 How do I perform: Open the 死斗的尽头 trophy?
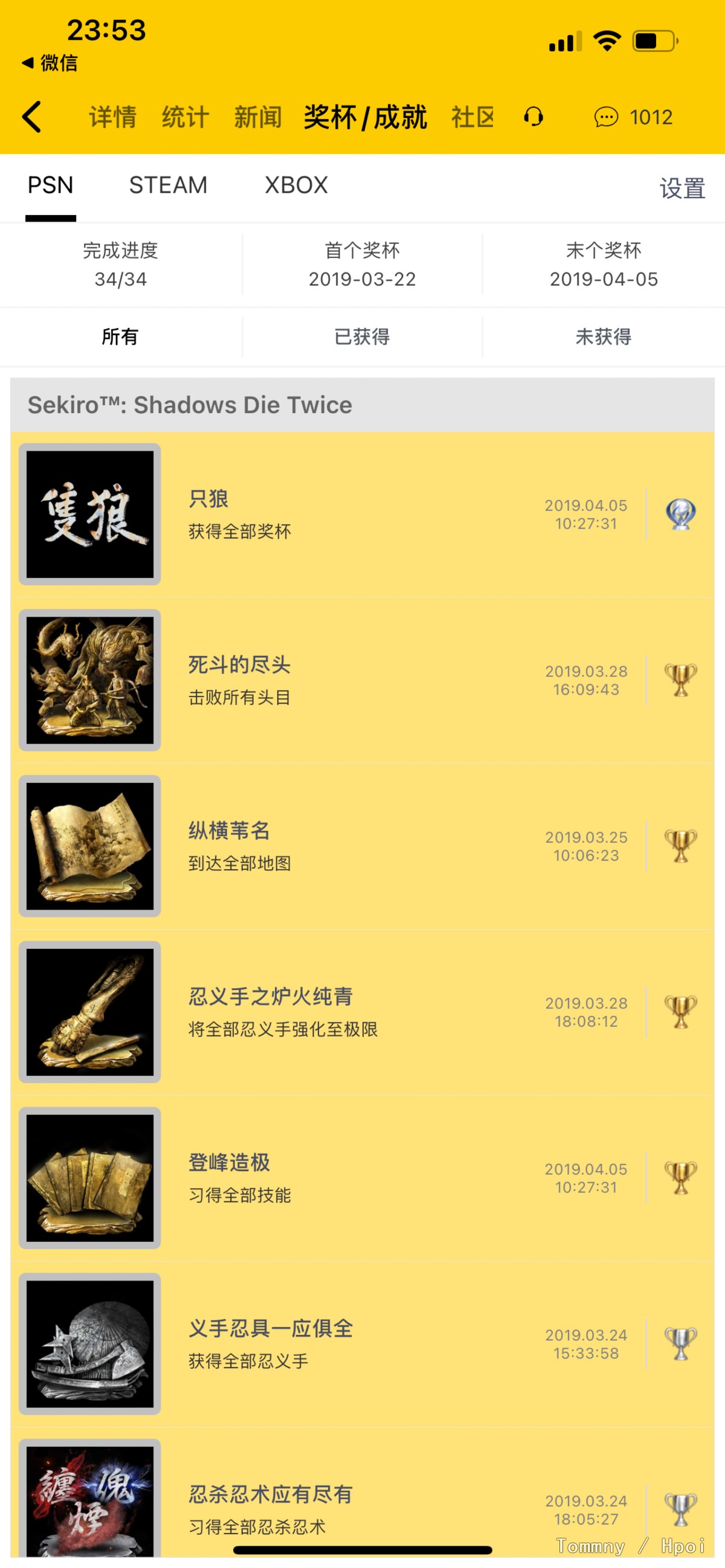[x=362, y=680]
